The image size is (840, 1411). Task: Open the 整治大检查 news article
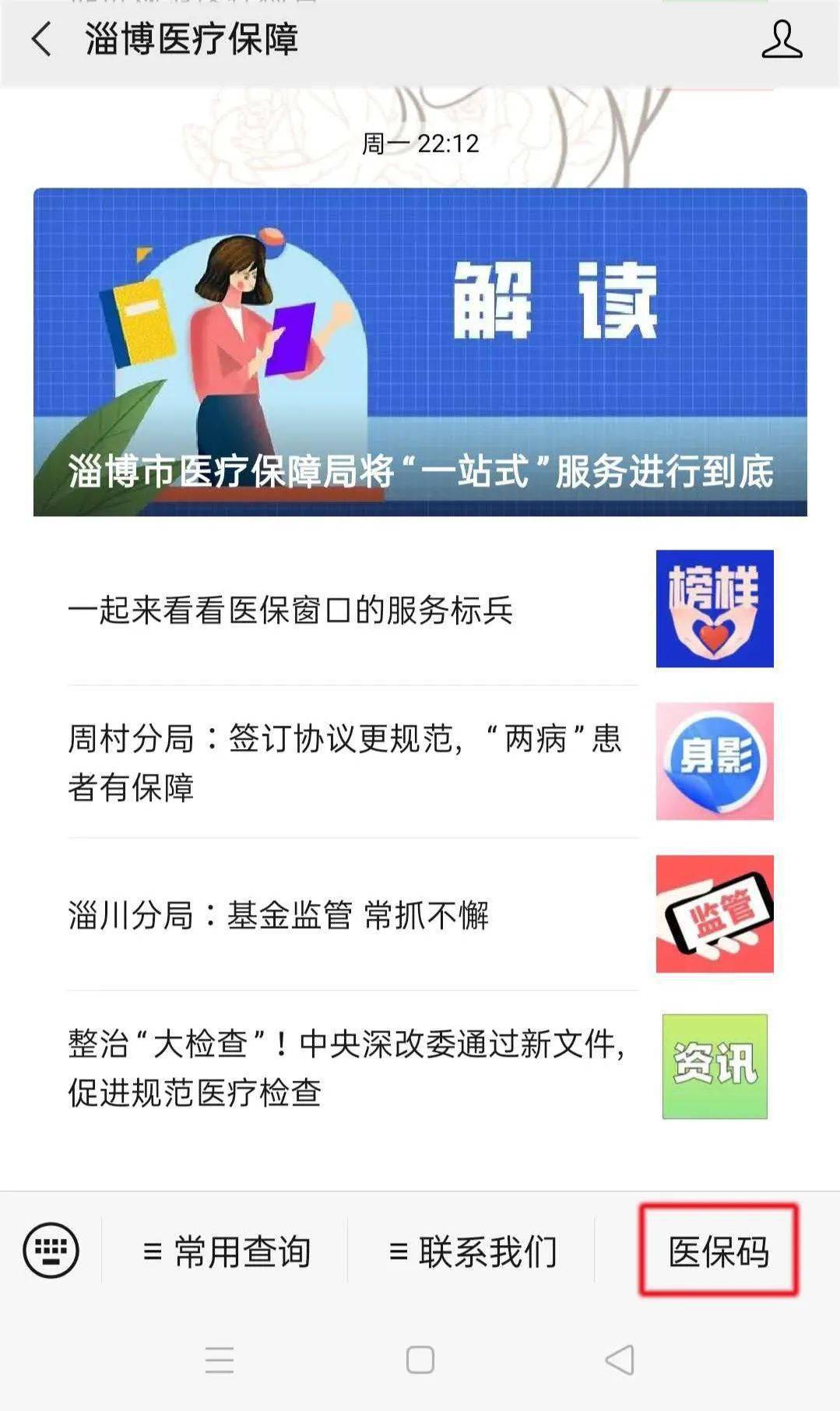(x=420, y=1067)
